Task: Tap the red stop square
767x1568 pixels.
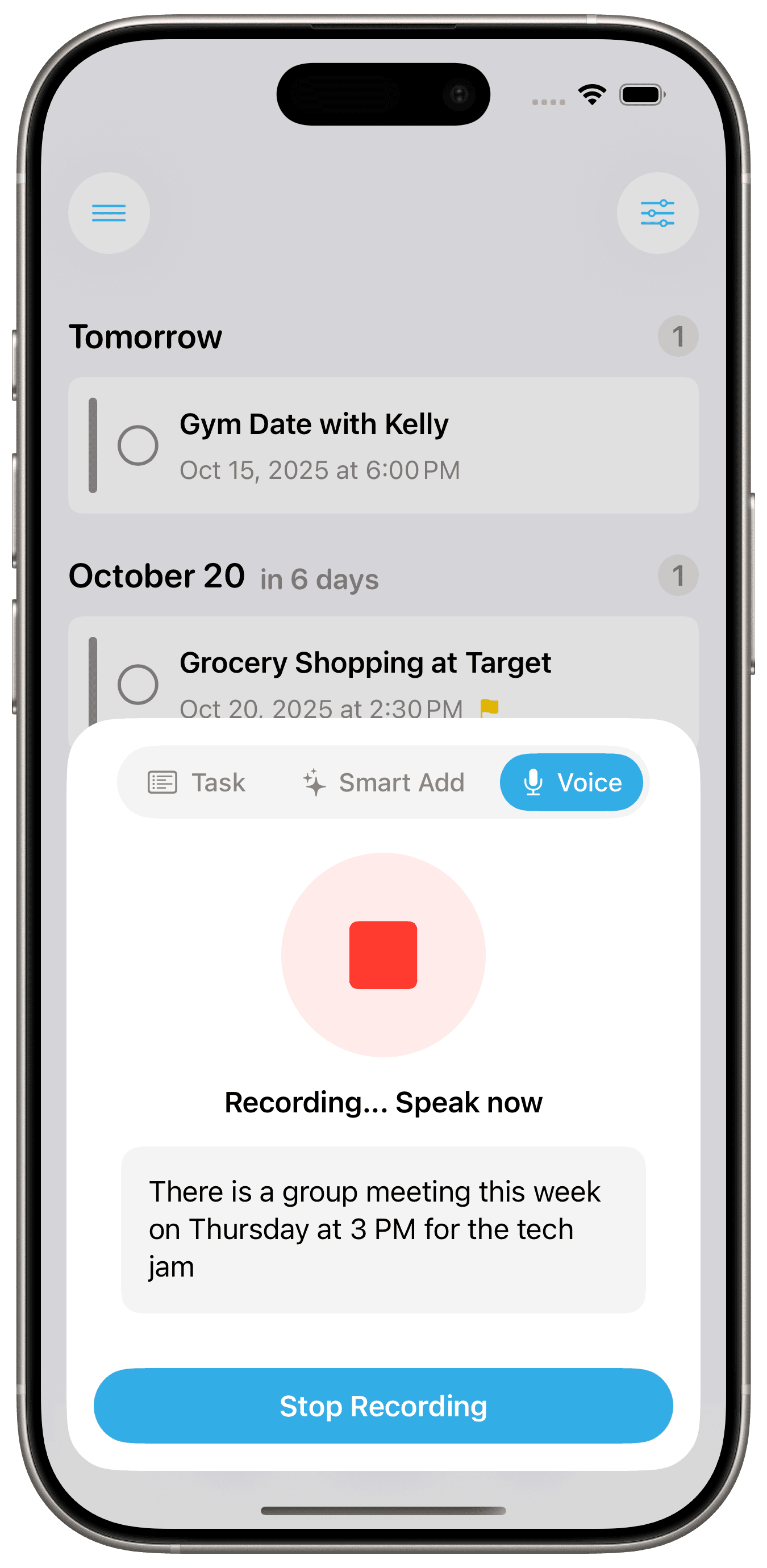Action: click(383, 954)
